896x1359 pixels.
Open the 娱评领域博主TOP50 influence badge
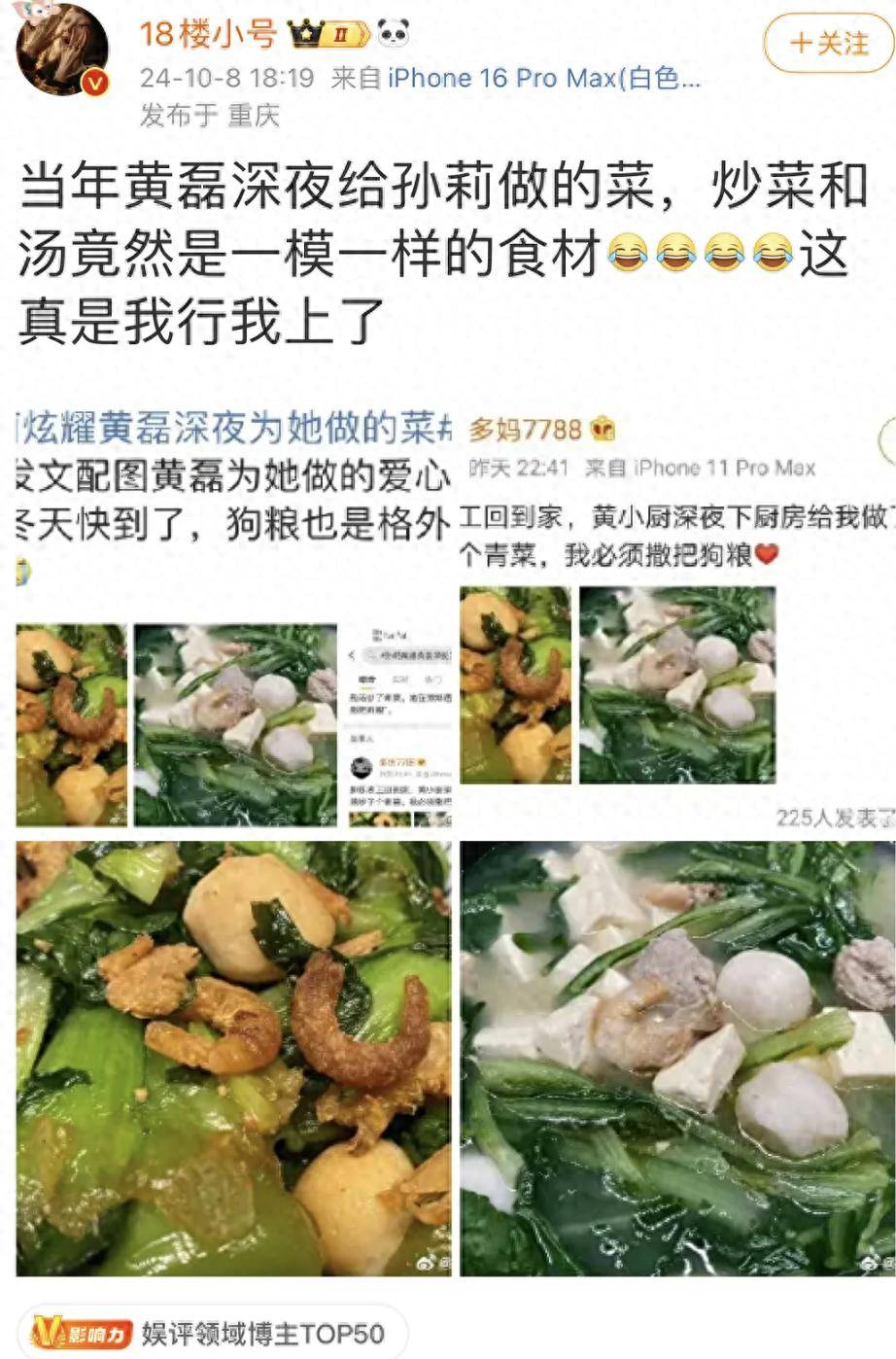pyautogui.click(x=208, y=1333)
